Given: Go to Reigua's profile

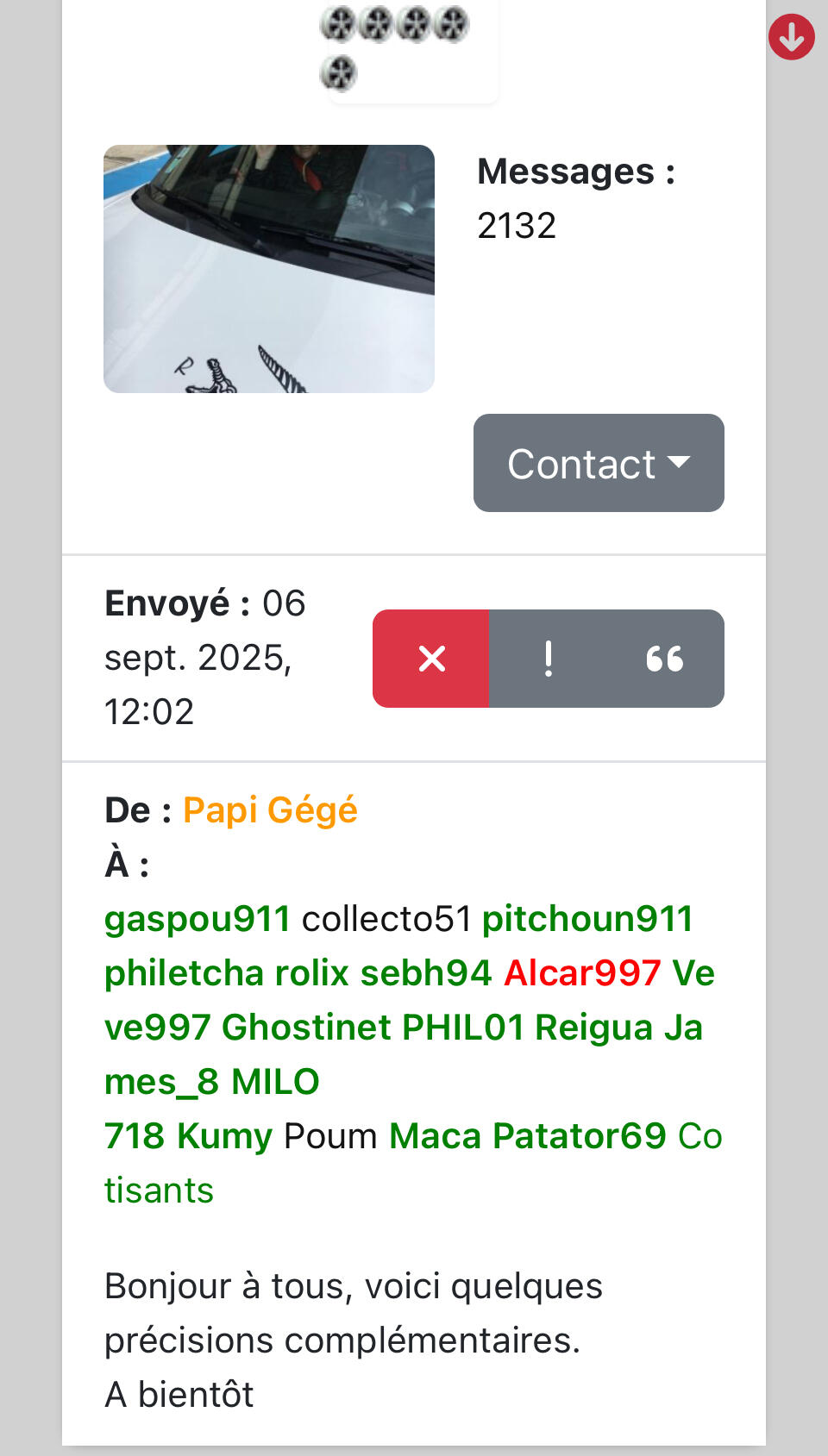Looking at the screenshot, I should point(594,1028).
